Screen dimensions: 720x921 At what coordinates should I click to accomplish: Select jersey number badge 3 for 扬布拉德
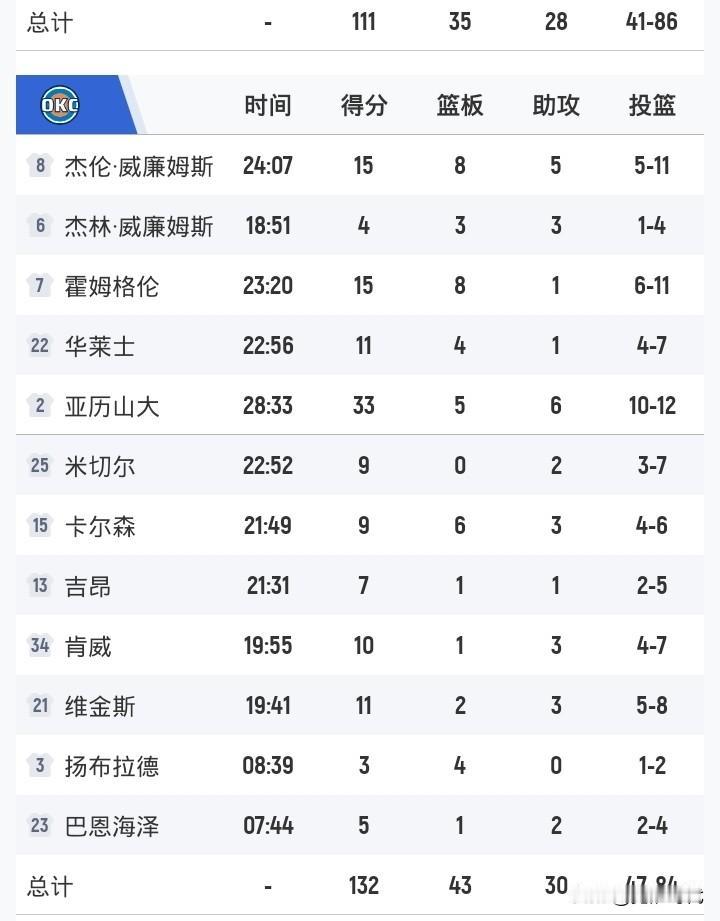(x=40, y=765)
